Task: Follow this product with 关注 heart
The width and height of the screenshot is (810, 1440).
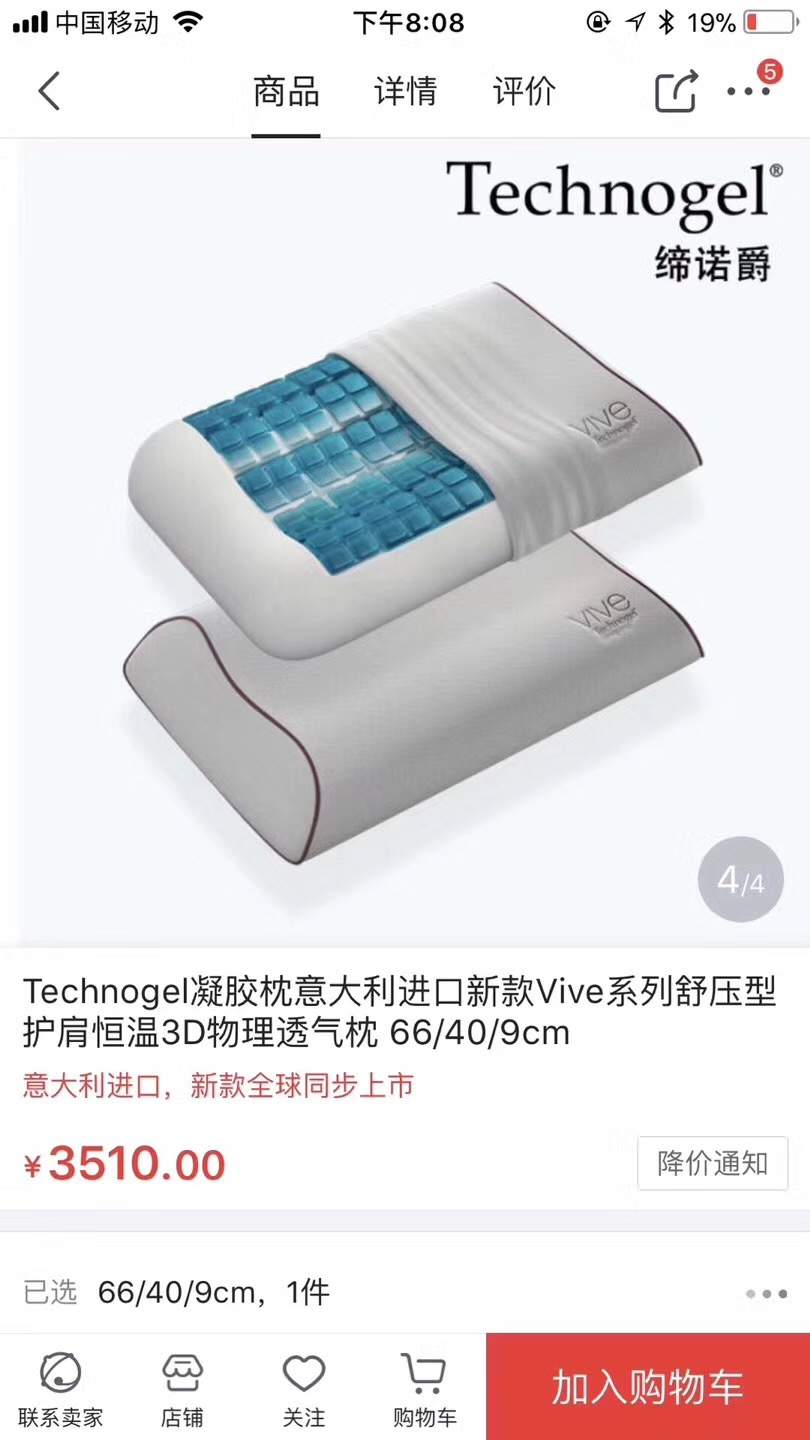Action: point(303,1389)
